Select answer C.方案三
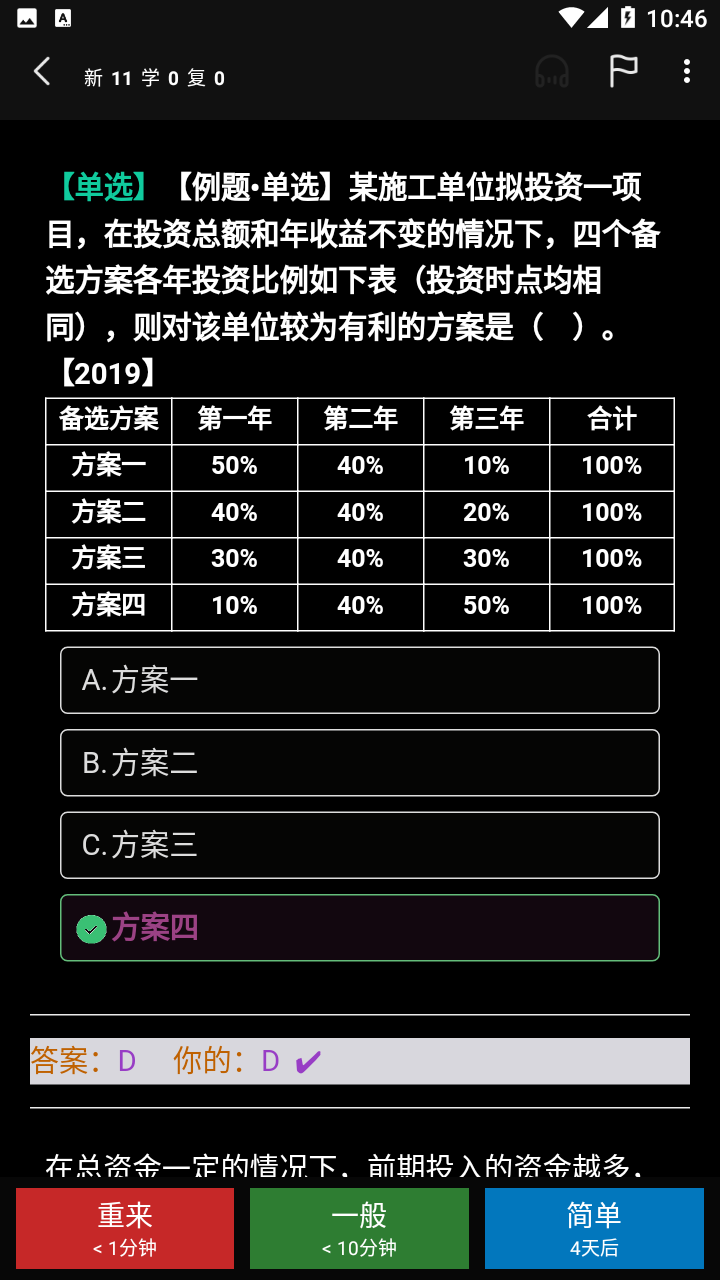720x1280 pixels. tap(360, 845)
